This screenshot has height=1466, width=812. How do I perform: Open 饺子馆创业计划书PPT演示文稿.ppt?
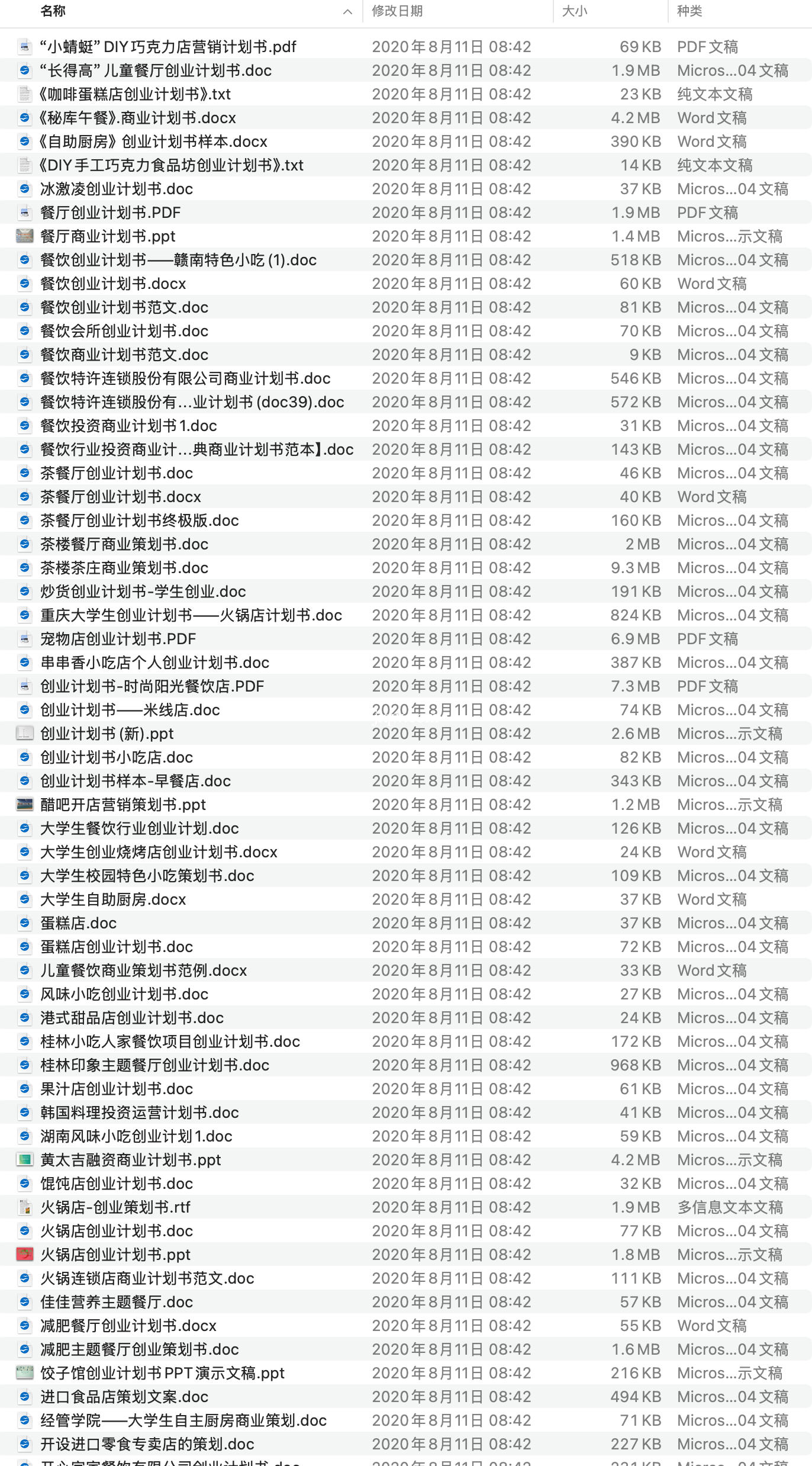click(x=162, y=1373)
